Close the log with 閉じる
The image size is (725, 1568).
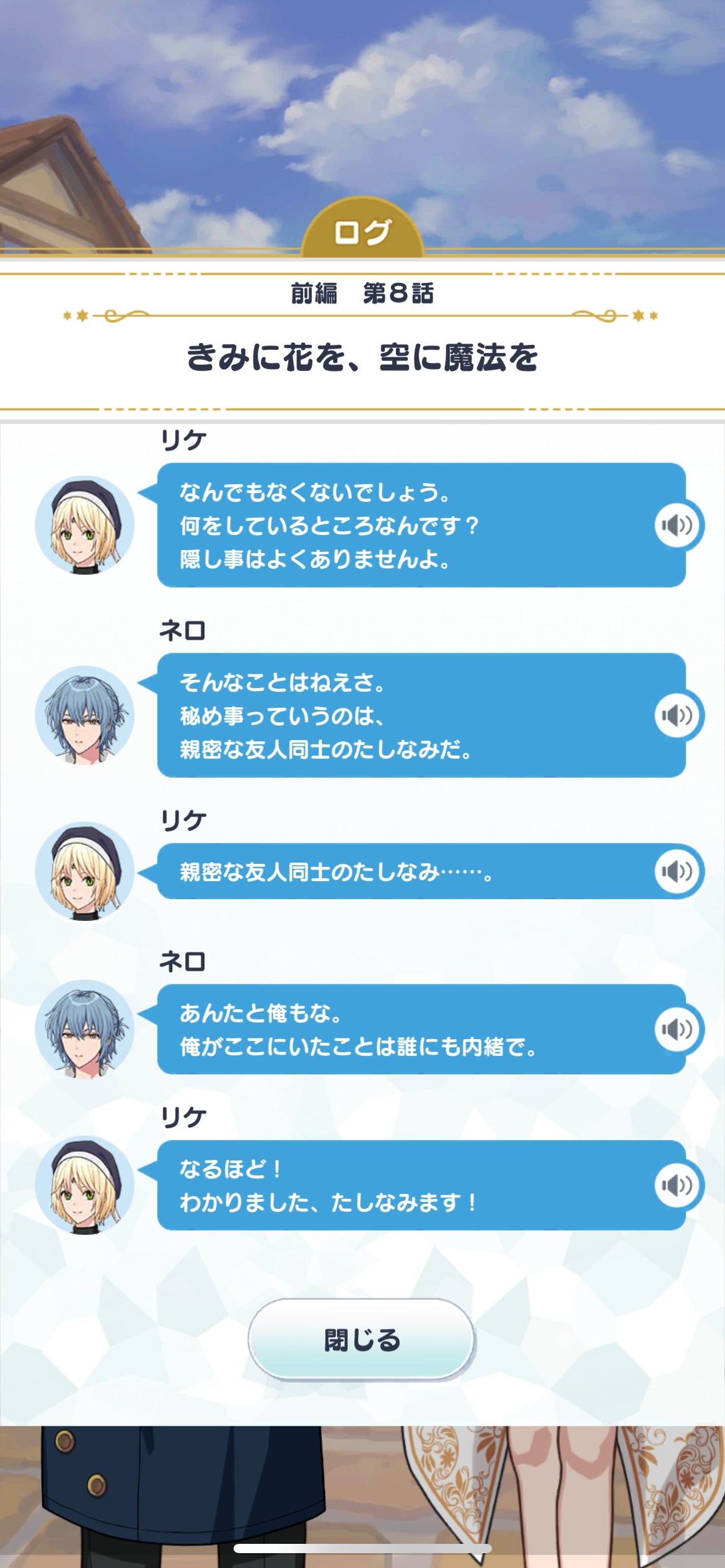pyautogui.click(x=362, y=1340)
